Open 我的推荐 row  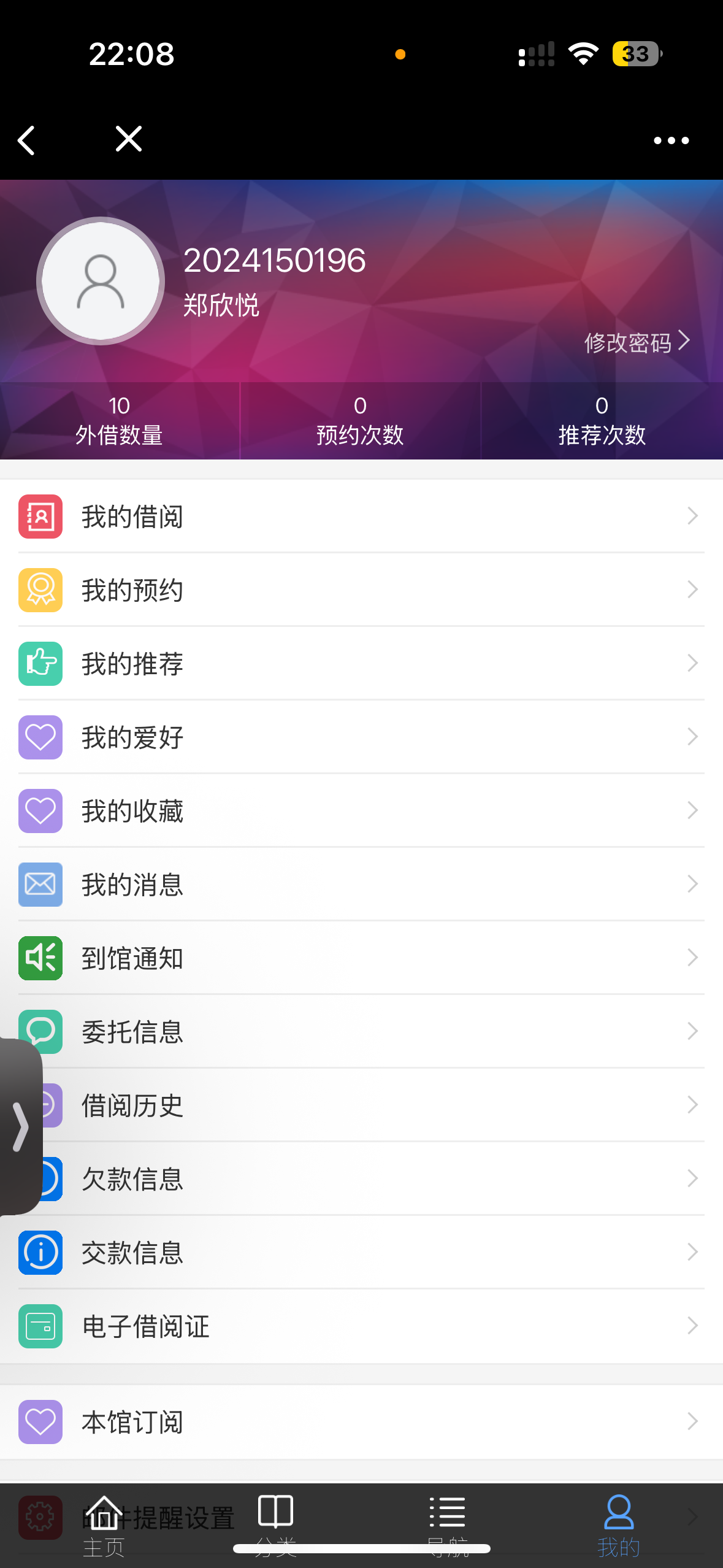pos(361,664)
